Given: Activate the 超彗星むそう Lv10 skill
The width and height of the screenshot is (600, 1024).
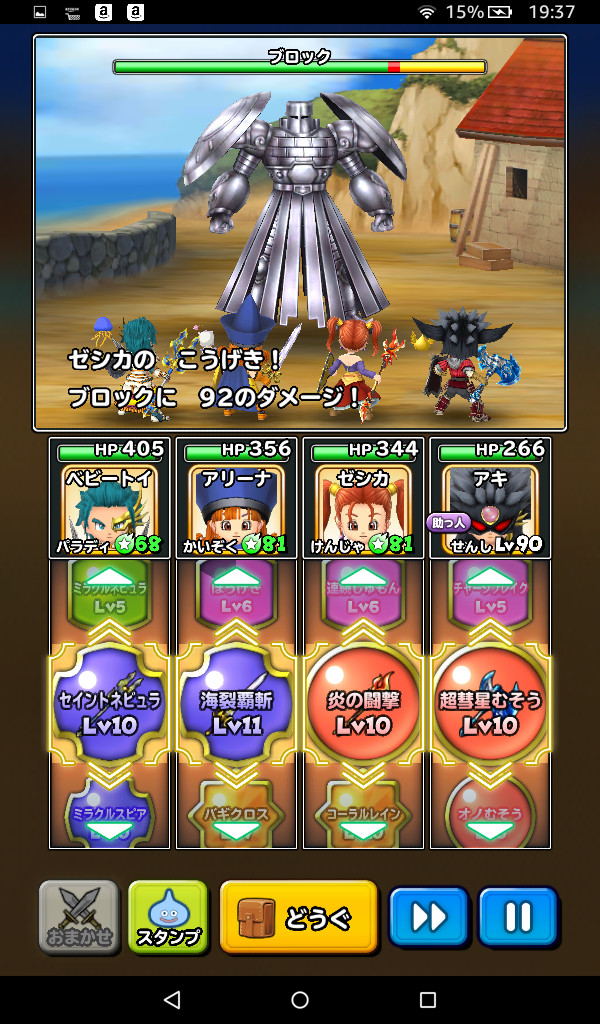Looking at the screenshot, I should coord(490,703).
